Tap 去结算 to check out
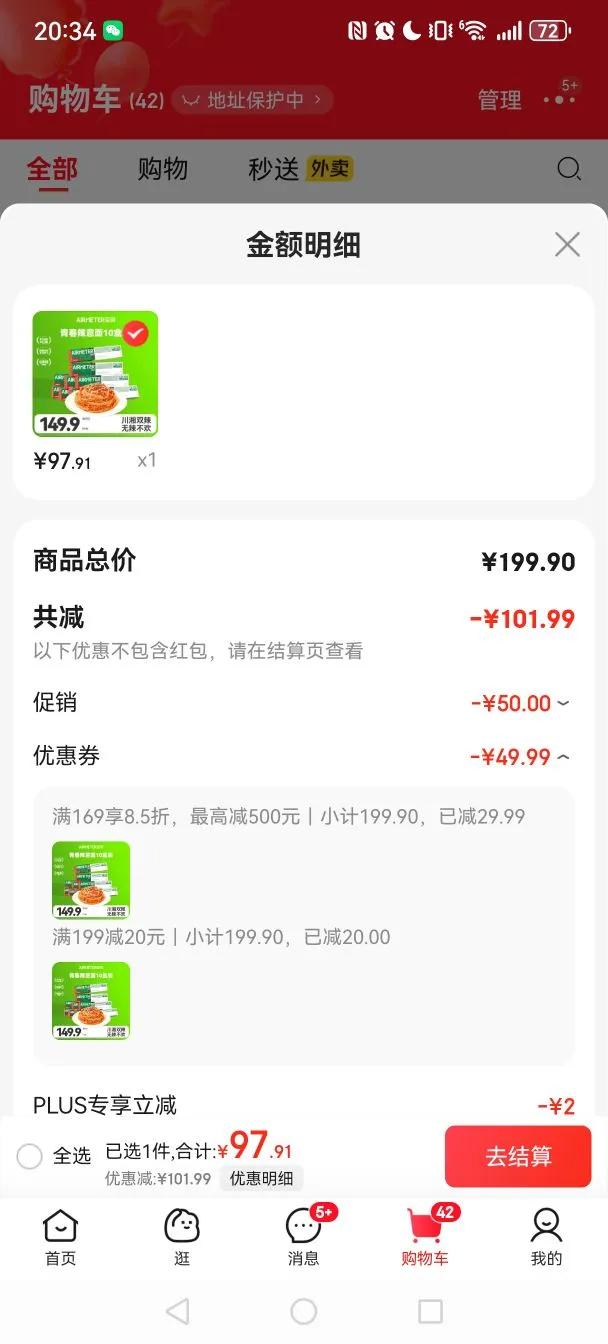The height and width of the screenshot is (1344, 608). [518, 1156]
